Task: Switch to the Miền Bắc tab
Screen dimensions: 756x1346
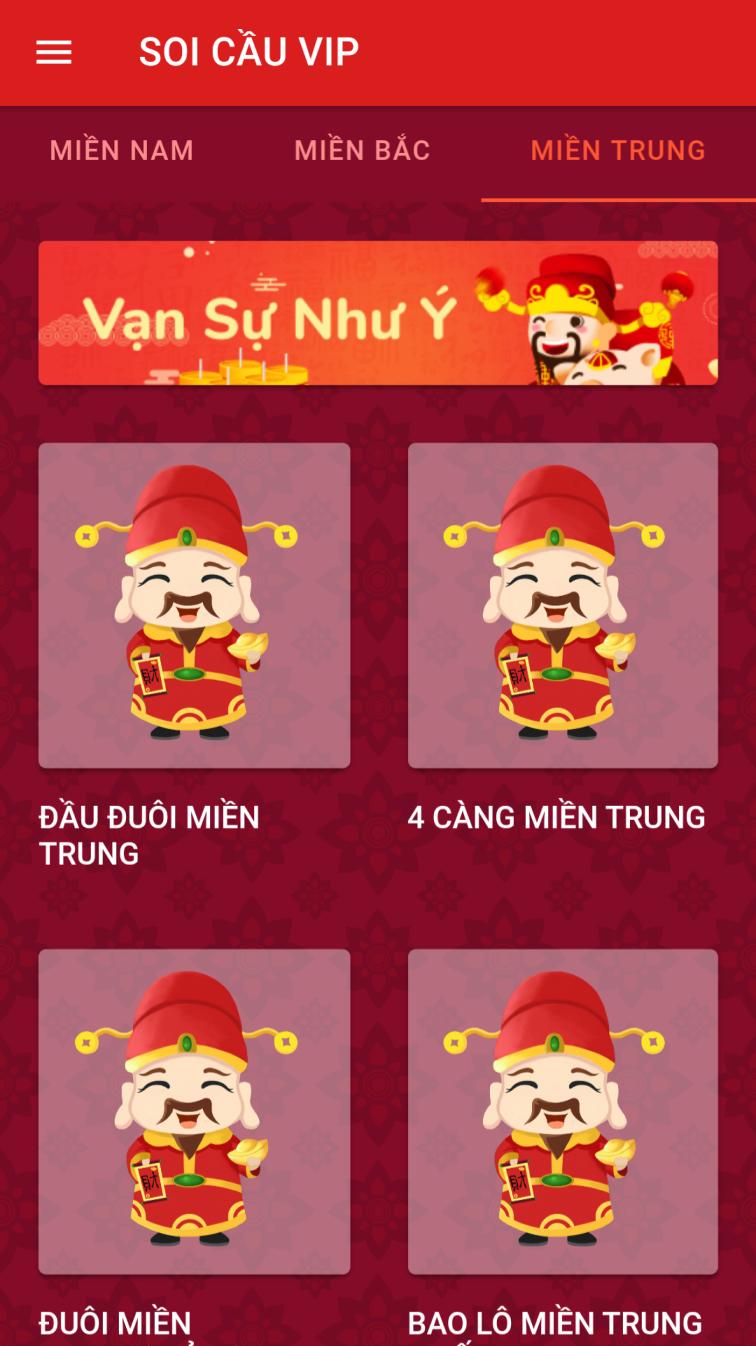Action: pyautogui.click(x=362, y=151)
